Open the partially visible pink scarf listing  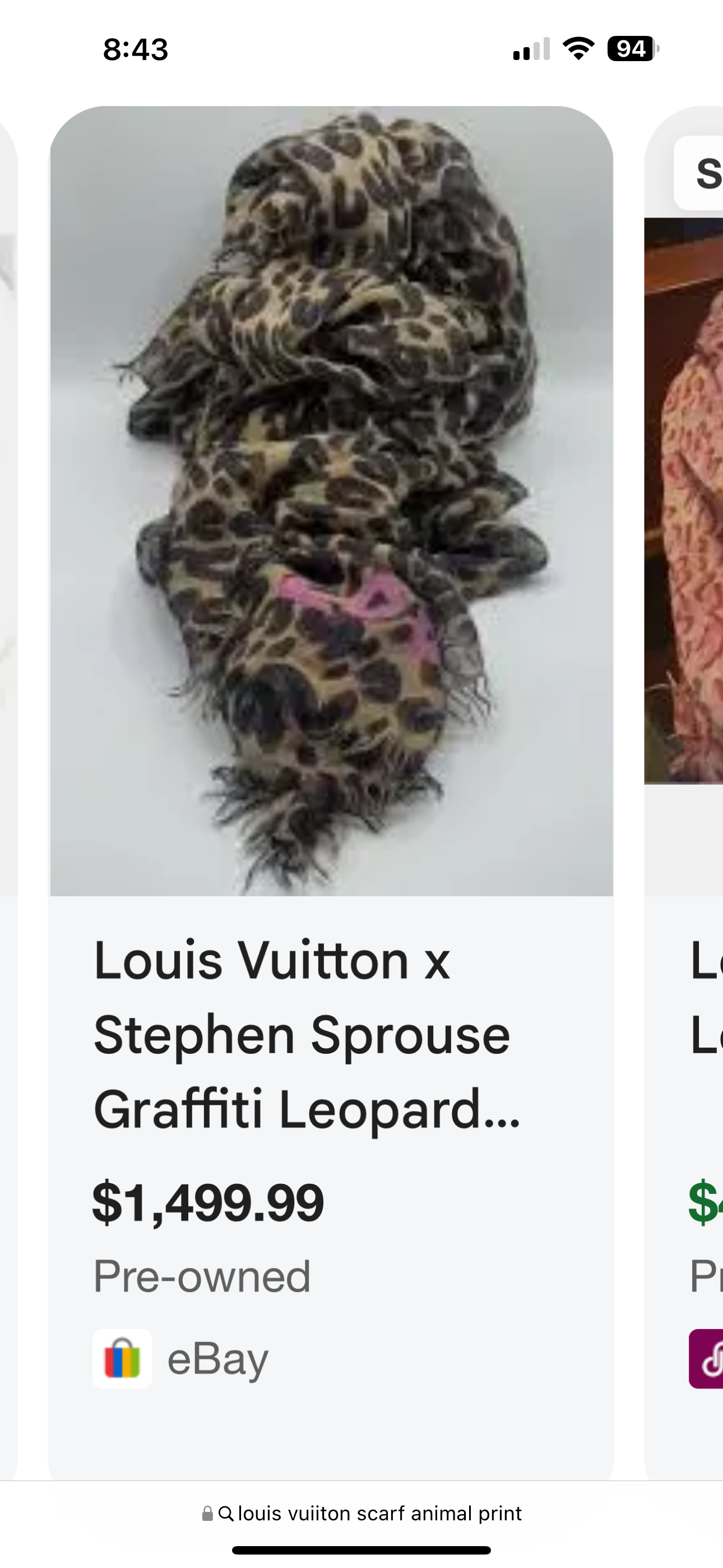pyautogui.click(x=685, y=499)
